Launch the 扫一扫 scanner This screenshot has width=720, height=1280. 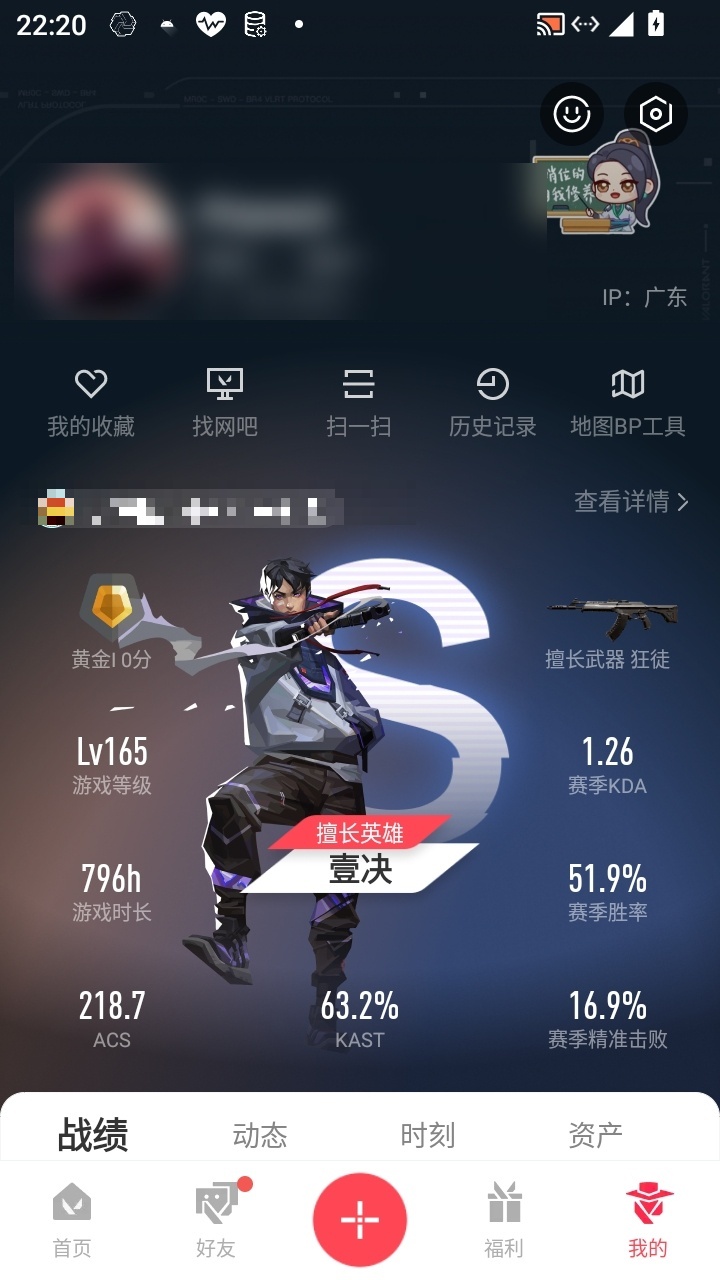point(359,403)
